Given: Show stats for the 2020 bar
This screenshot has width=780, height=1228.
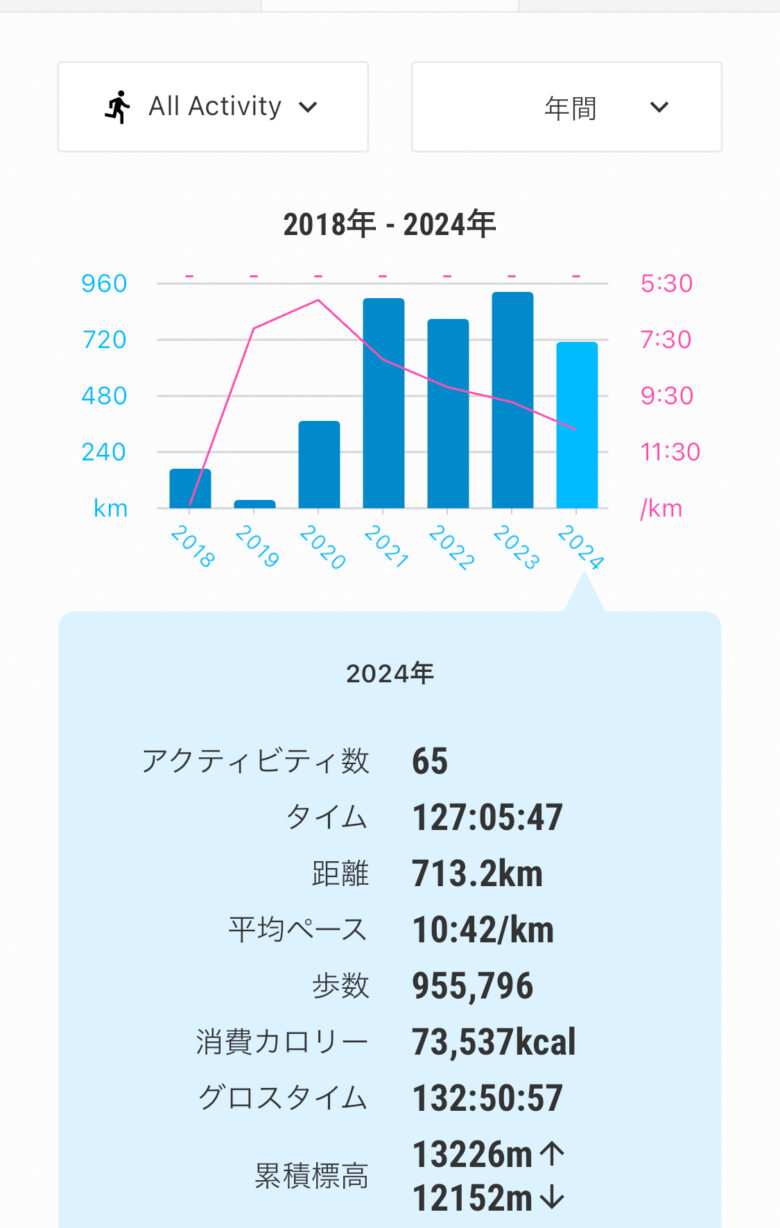Looking at the screenshot, I should point(319,465).
